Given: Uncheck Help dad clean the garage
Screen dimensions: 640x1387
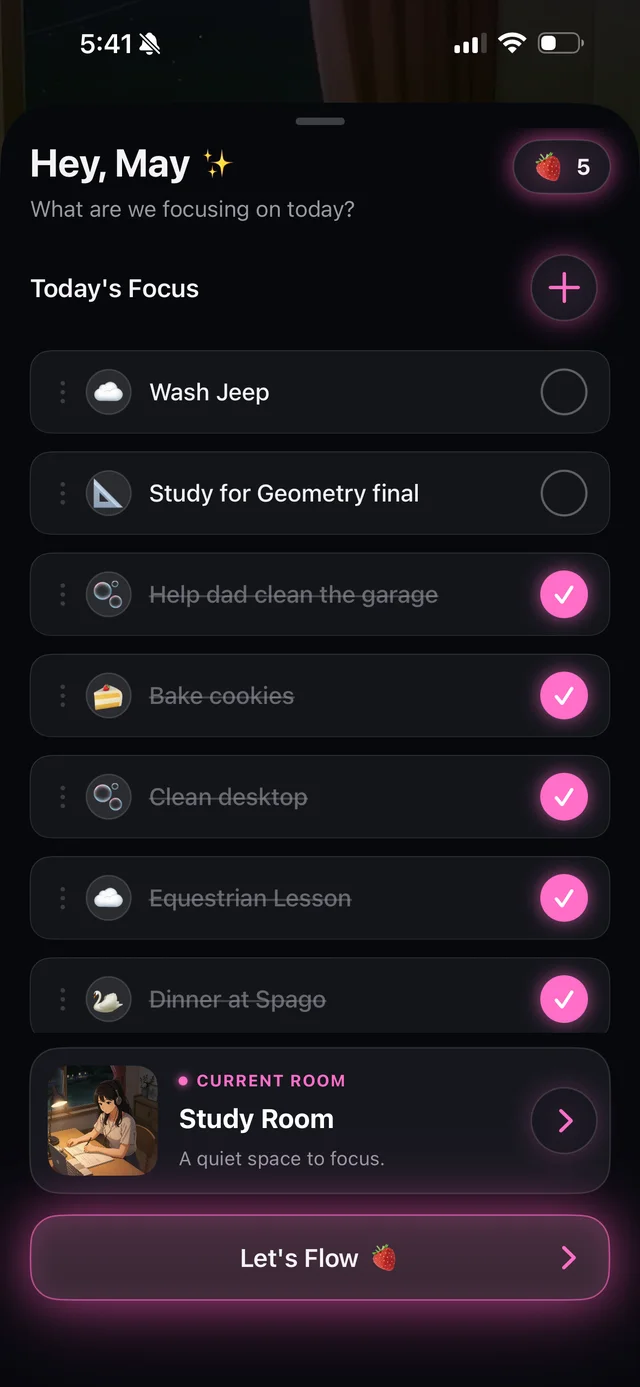Looking at the screenshot, I should 564,595.
